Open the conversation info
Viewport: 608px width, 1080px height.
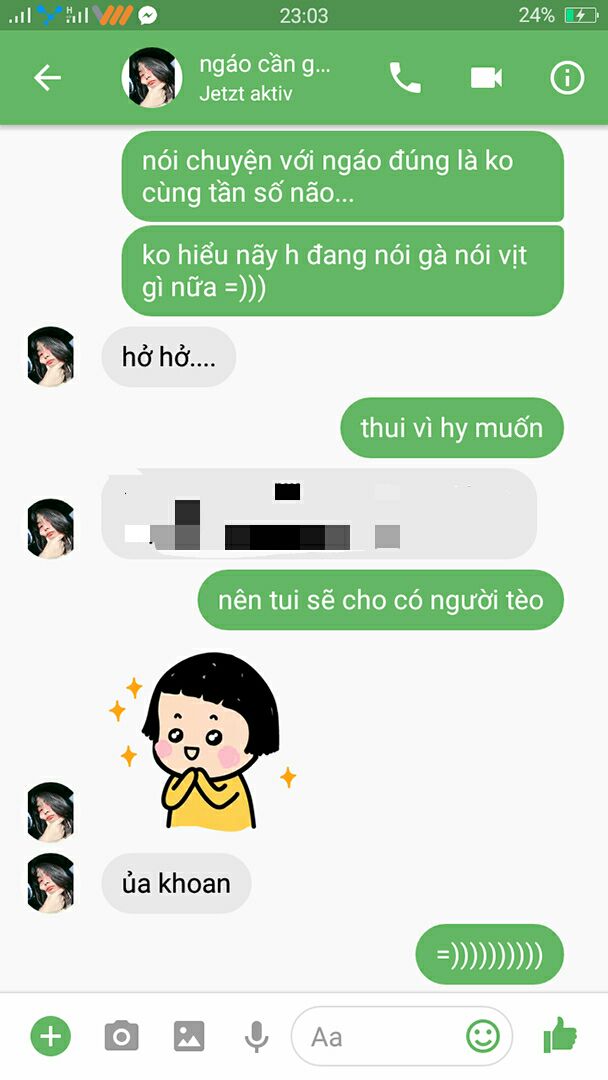click(x=567, y=78)
